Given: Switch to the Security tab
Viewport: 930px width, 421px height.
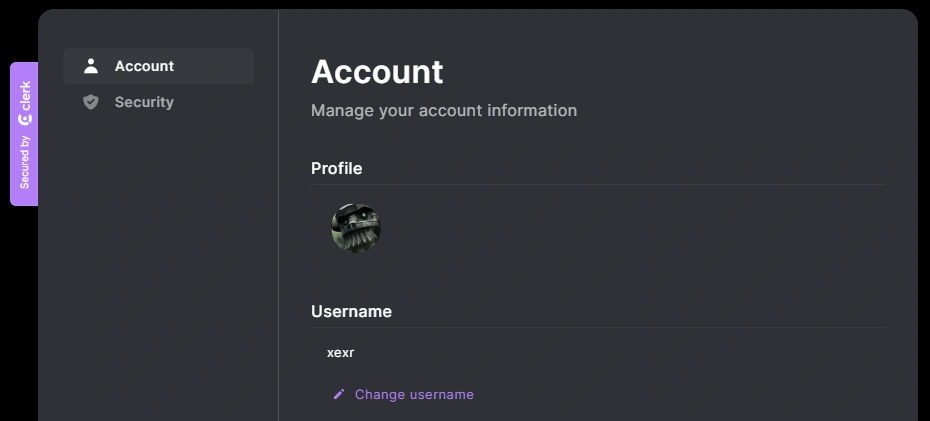Looking at the screenshot, I should [143, 102].
